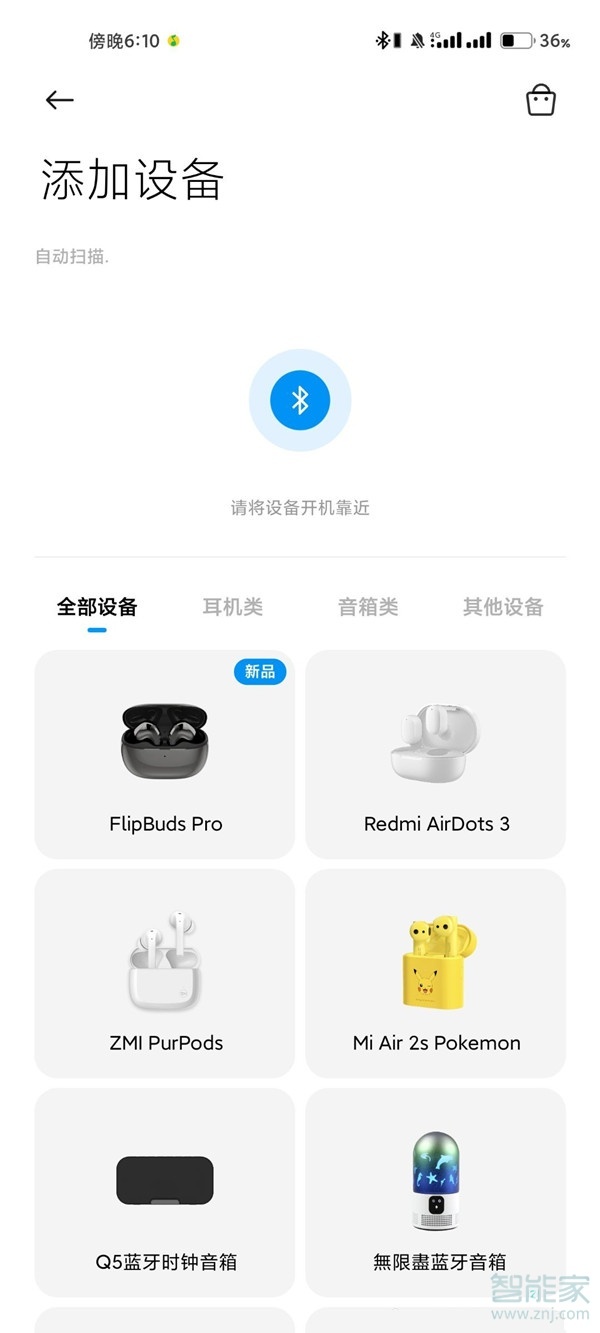Select the 全部设备 tab
600x1333 pixels.
point(97,607)
